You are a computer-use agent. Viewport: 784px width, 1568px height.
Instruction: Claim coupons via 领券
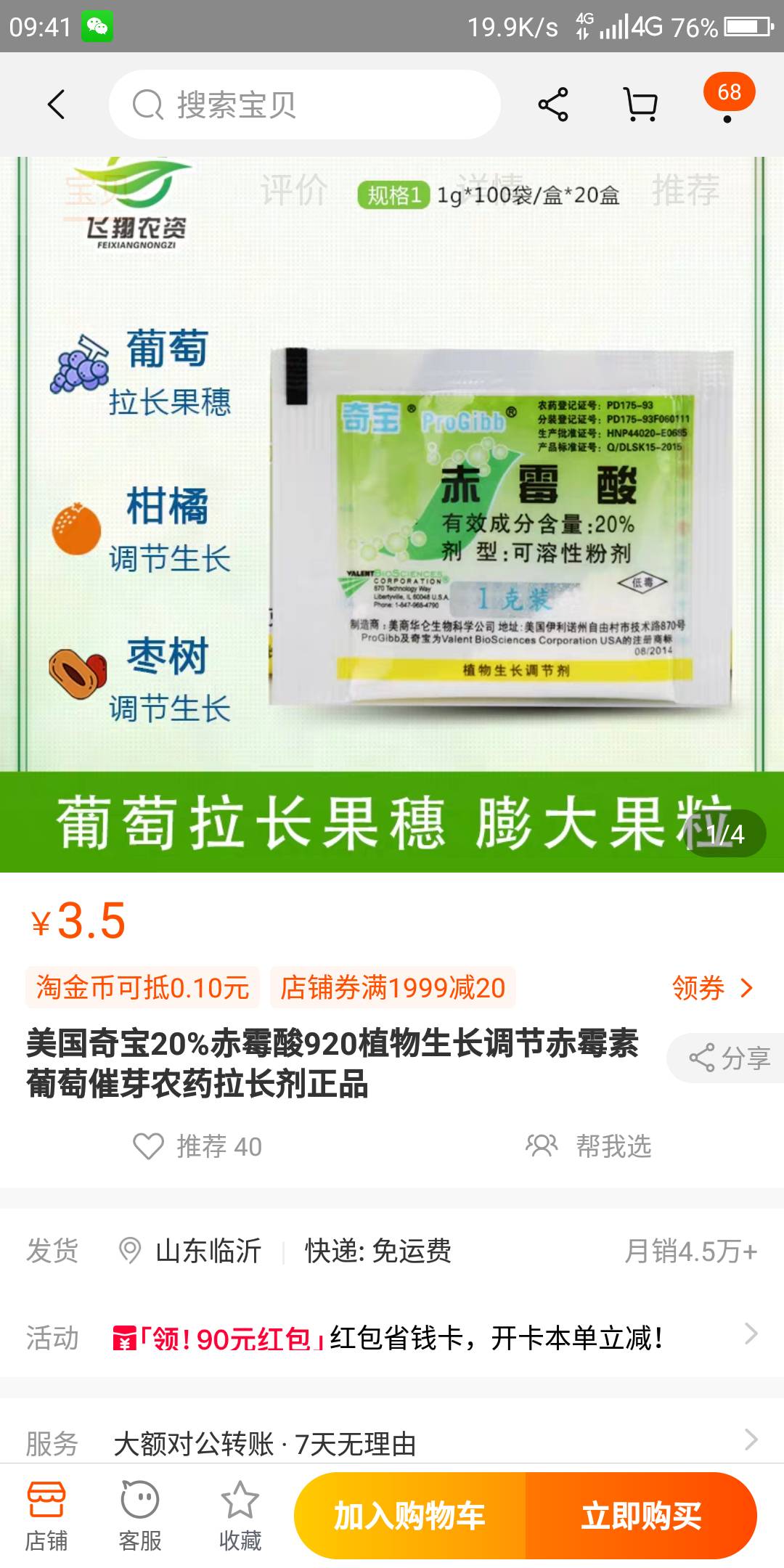click(x=713, y=988)
